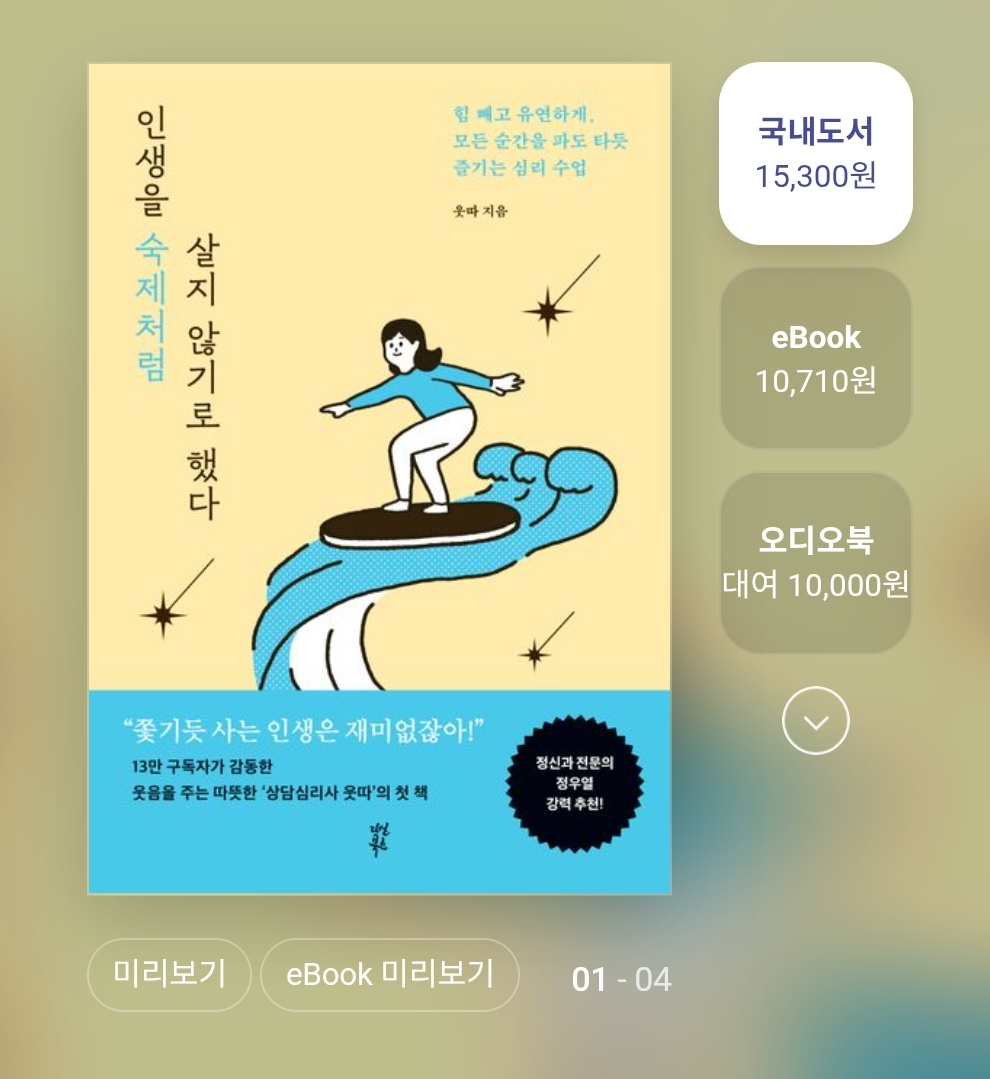Switch to the eBook 10,710원 option
Viewport: 990px width, 1079px height.
pos(815,358)
